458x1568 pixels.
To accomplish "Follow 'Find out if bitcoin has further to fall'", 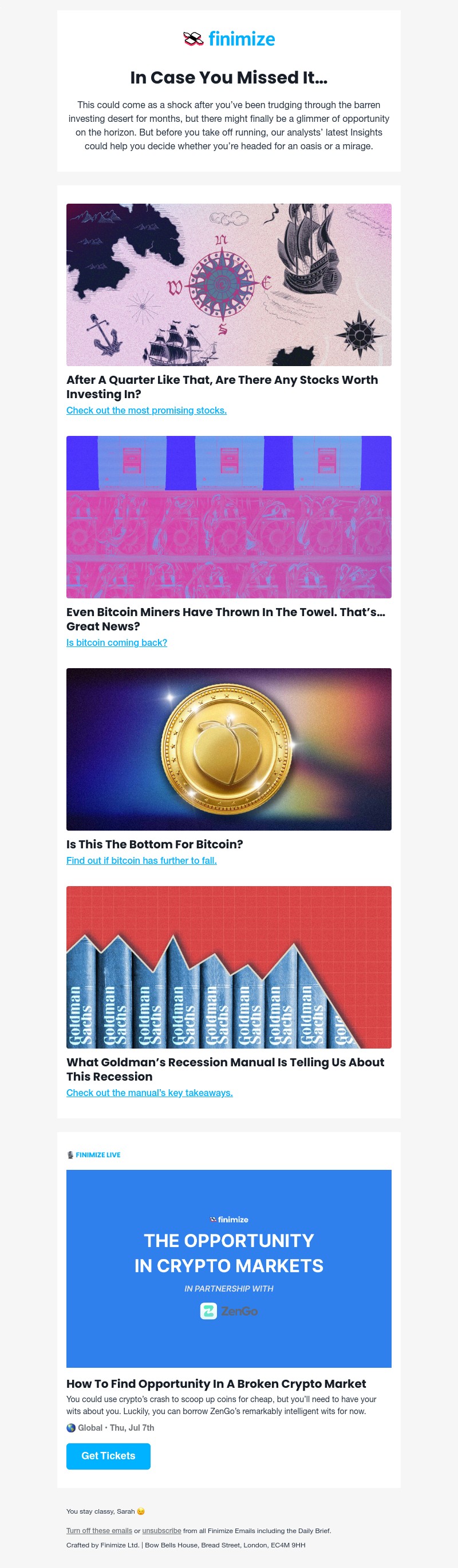I will pos(141,860).
